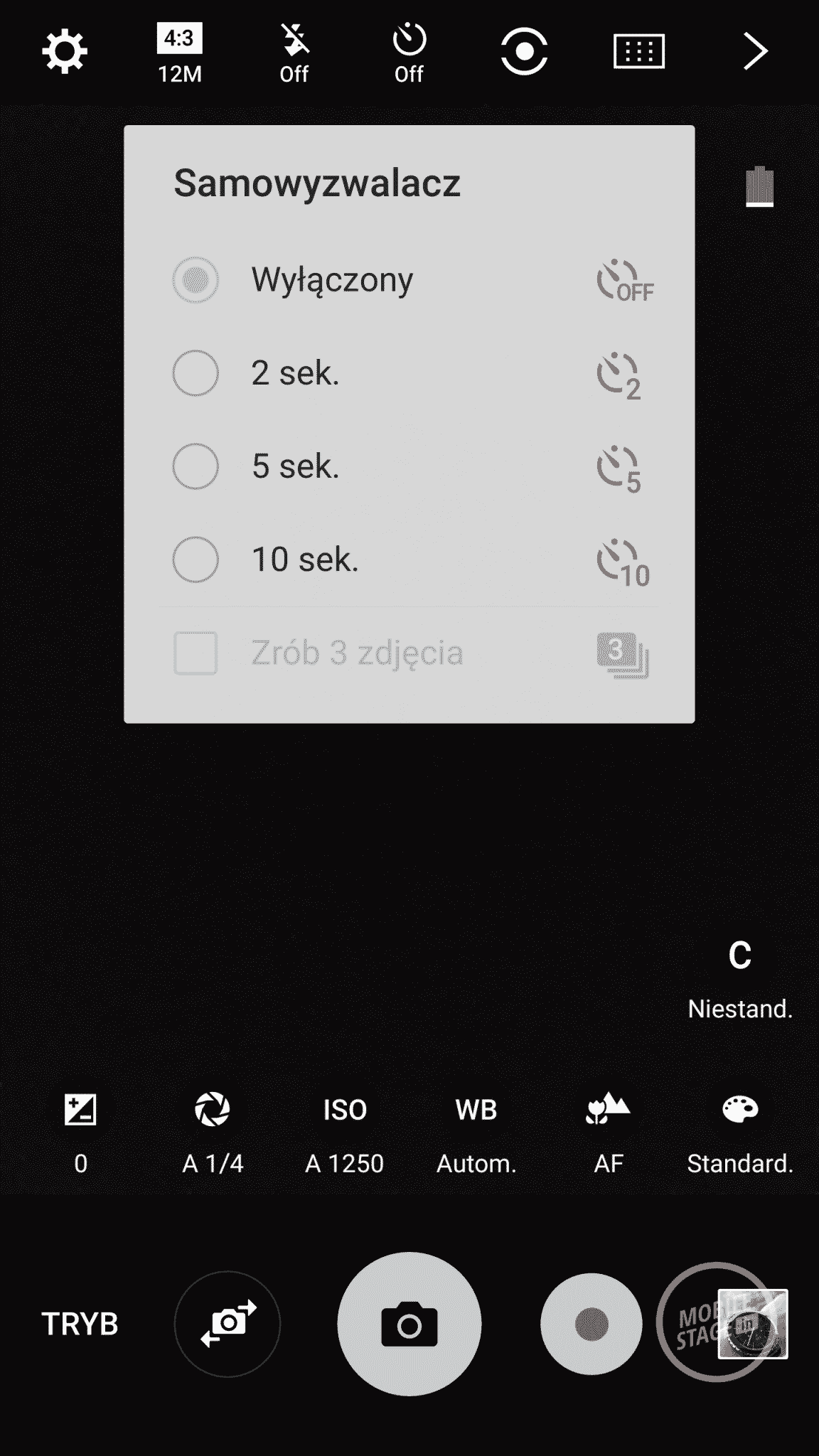Change the metering mode

[x=524, y=51]
